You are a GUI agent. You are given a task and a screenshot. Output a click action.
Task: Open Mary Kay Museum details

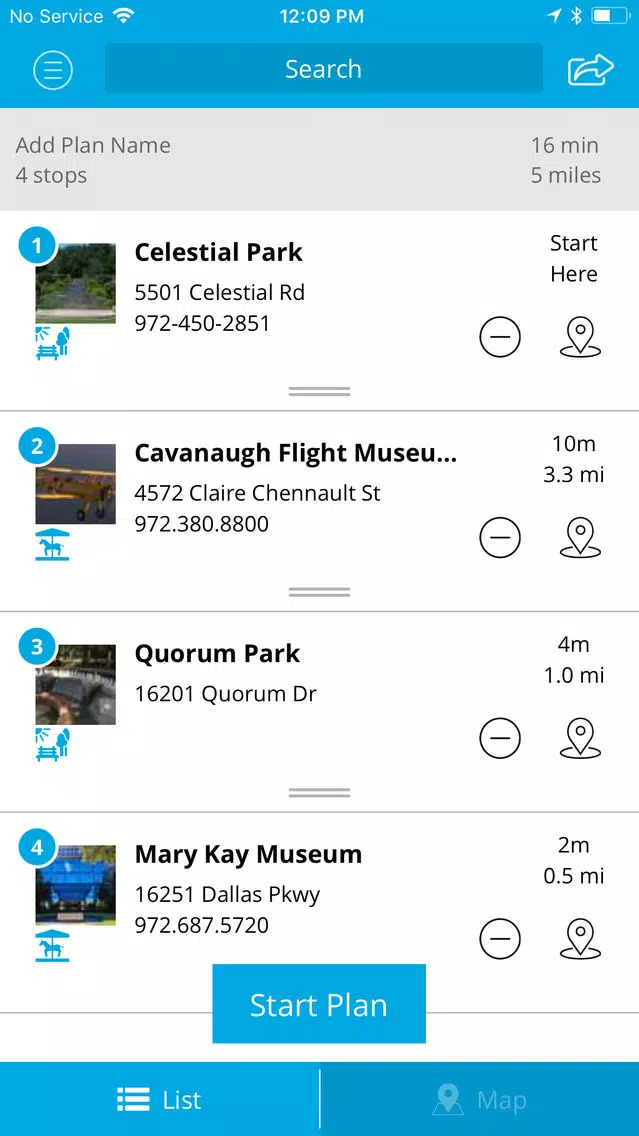248,854
